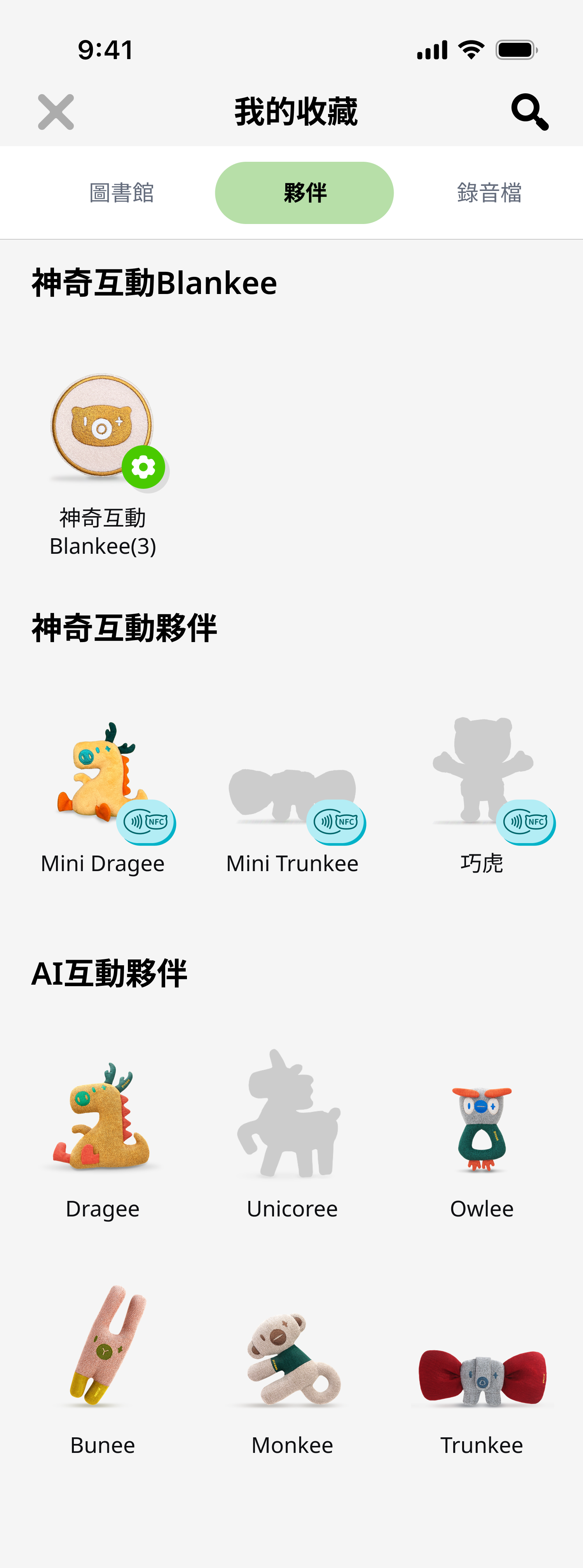Image resolution: width=583 pixels, height=1568 pixels.
Task: Close the 我的收藏 screen
Action: pos(56,112)
